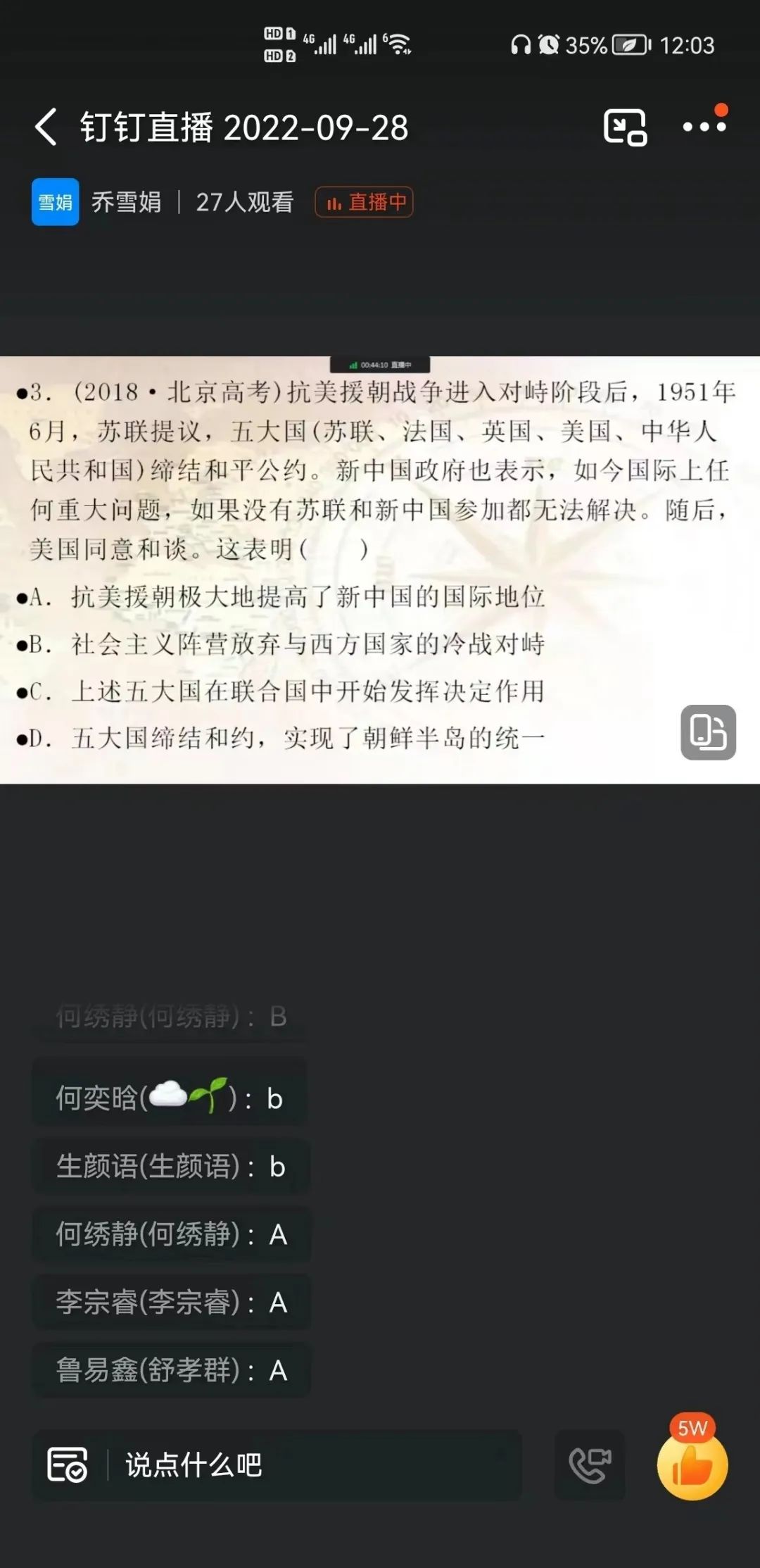Click the 雪娟 presenter avatar
Viewport: 760px width, 1568px height.
pyautogui.click(x=55, y=202)
